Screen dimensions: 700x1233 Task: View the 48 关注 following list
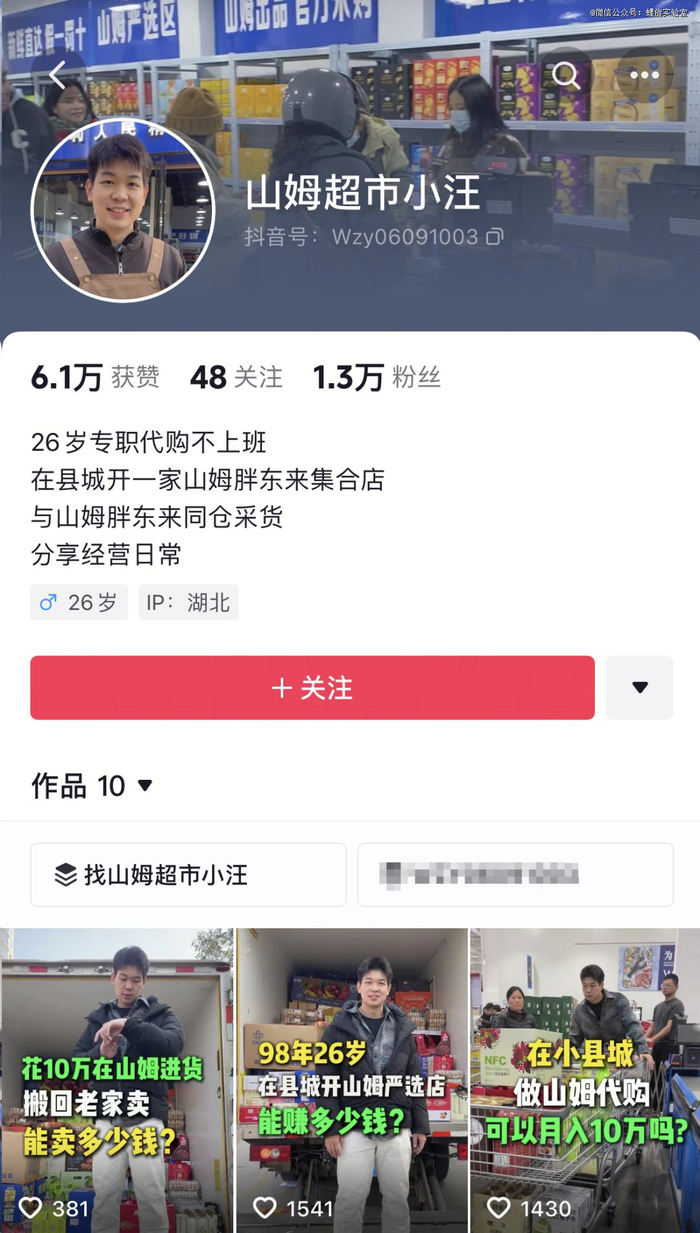coord(236,377)
